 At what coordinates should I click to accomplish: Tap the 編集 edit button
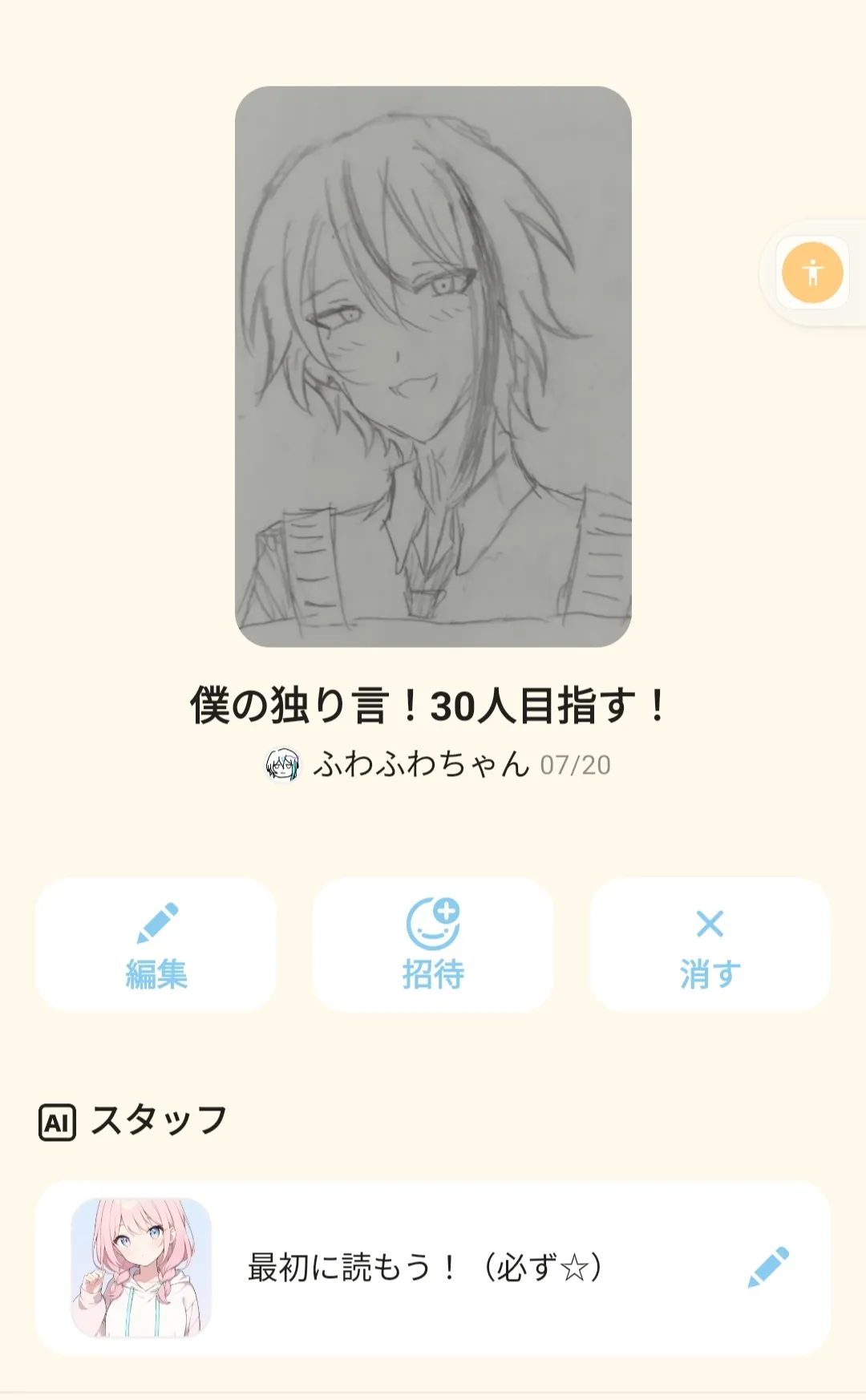[156, 945]
